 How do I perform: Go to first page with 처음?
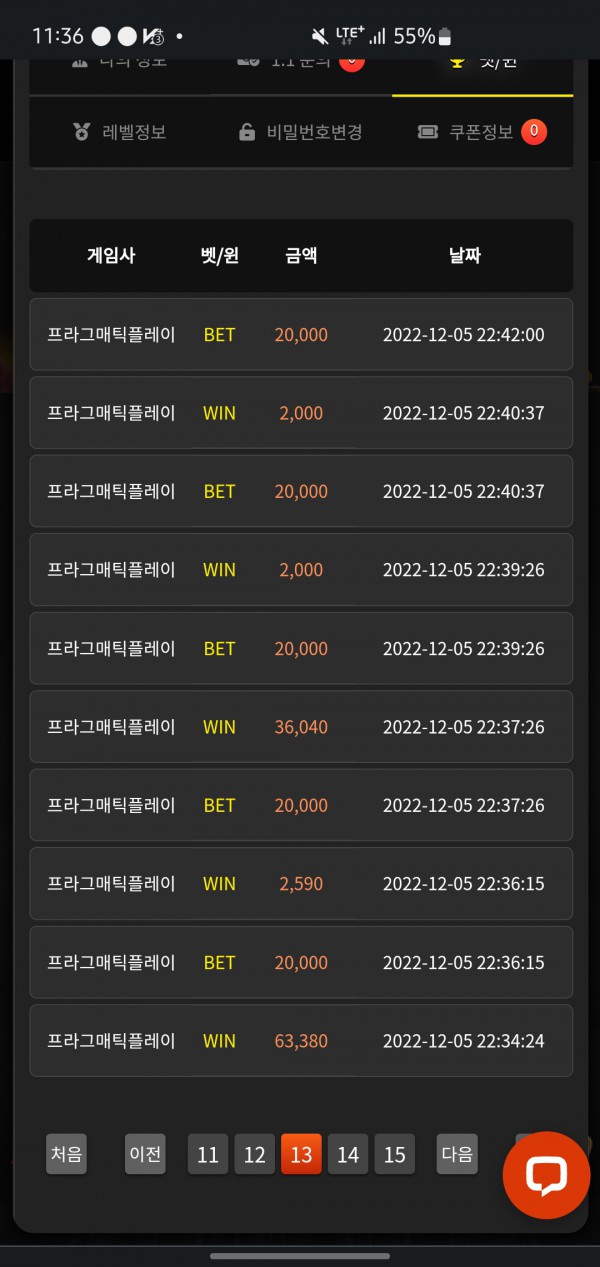[x=67, y=1154]
